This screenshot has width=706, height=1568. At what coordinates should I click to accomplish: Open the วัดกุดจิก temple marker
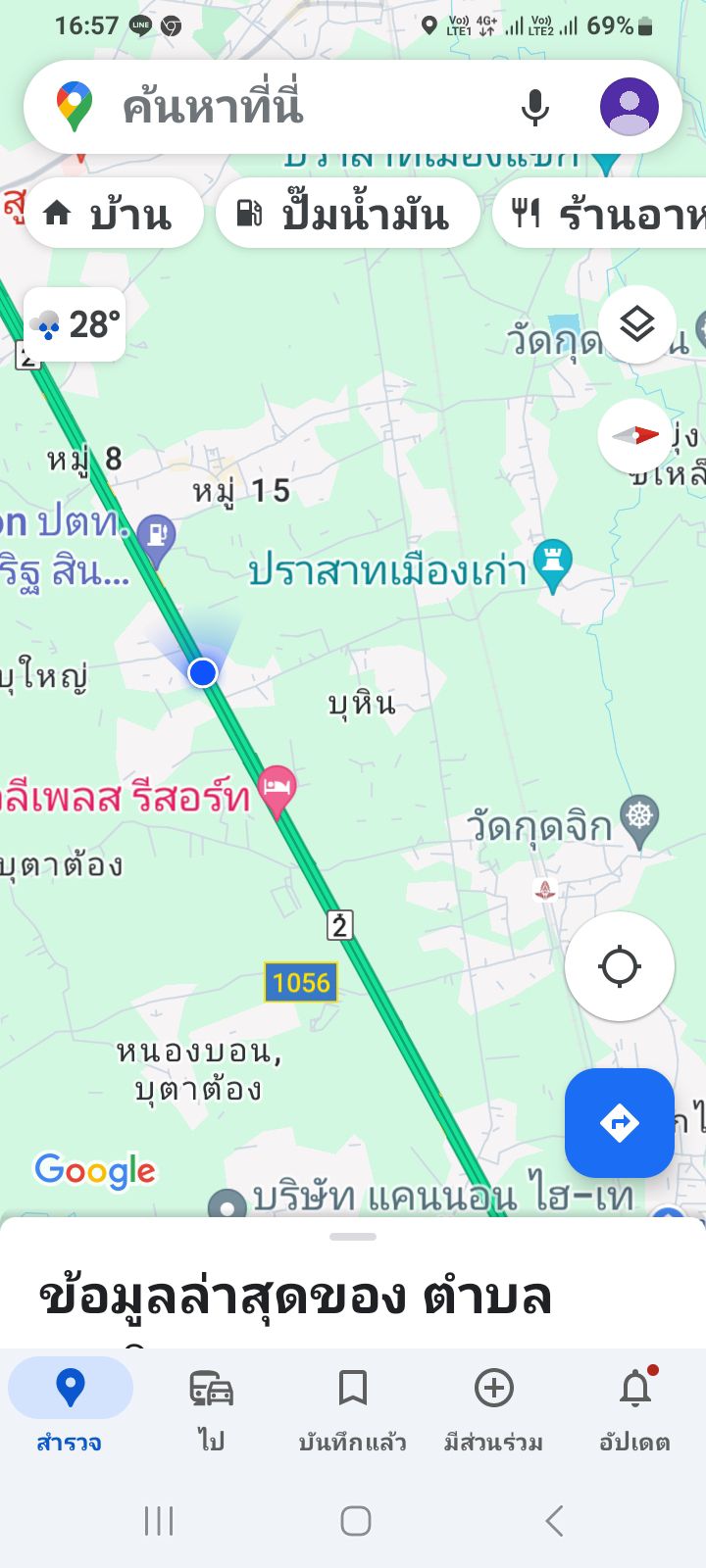tap(640, 817)
